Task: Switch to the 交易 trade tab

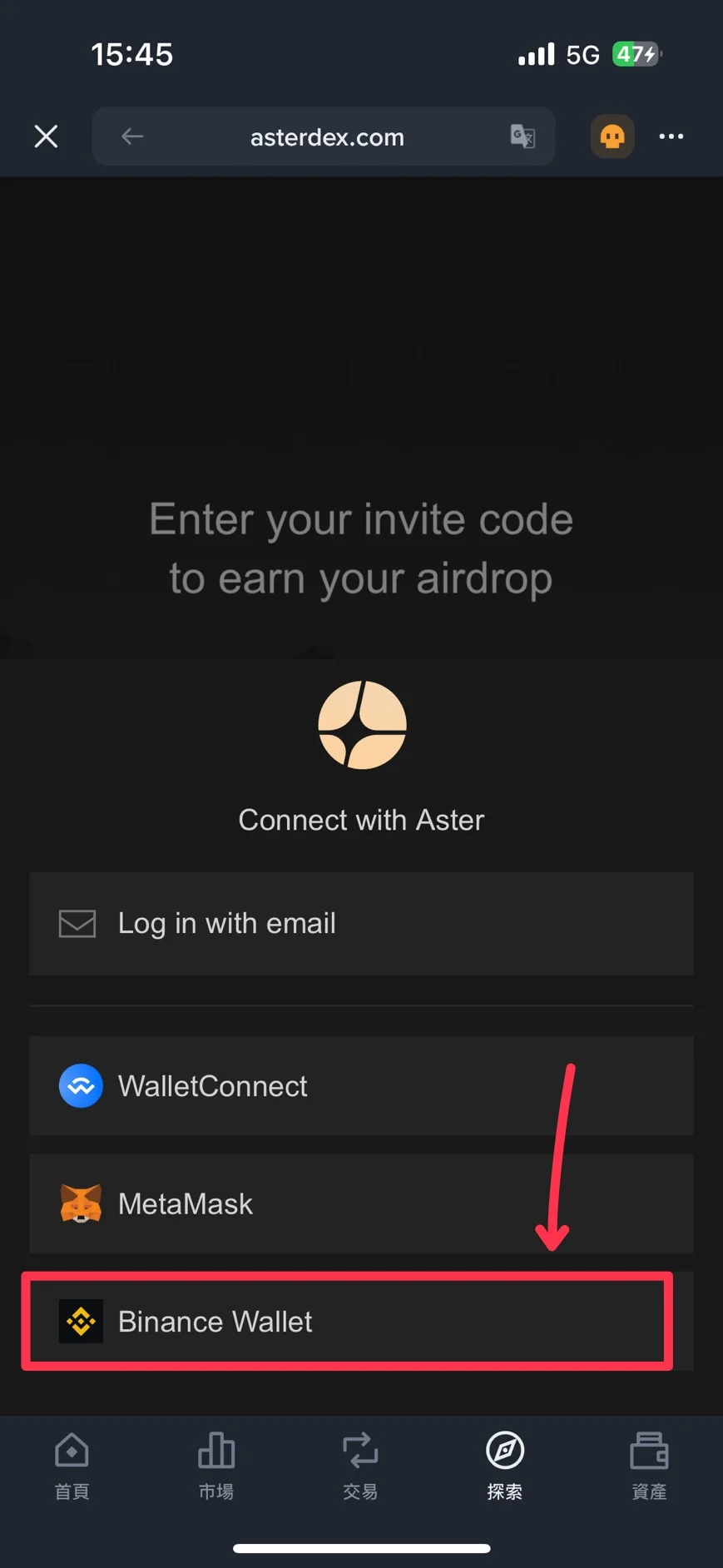Action: click(x=360, y=1466)
